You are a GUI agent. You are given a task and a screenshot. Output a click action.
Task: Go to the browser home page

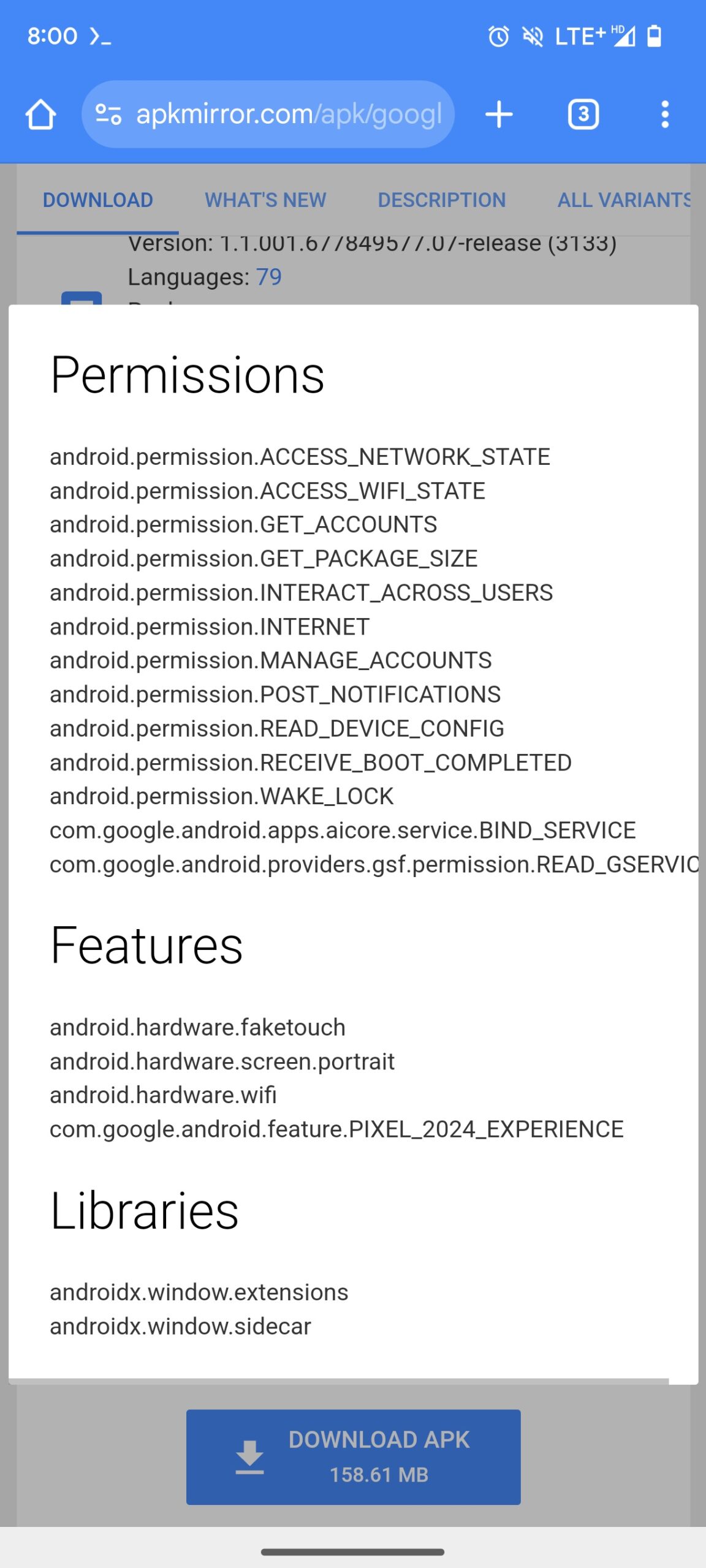click(40, 115)
